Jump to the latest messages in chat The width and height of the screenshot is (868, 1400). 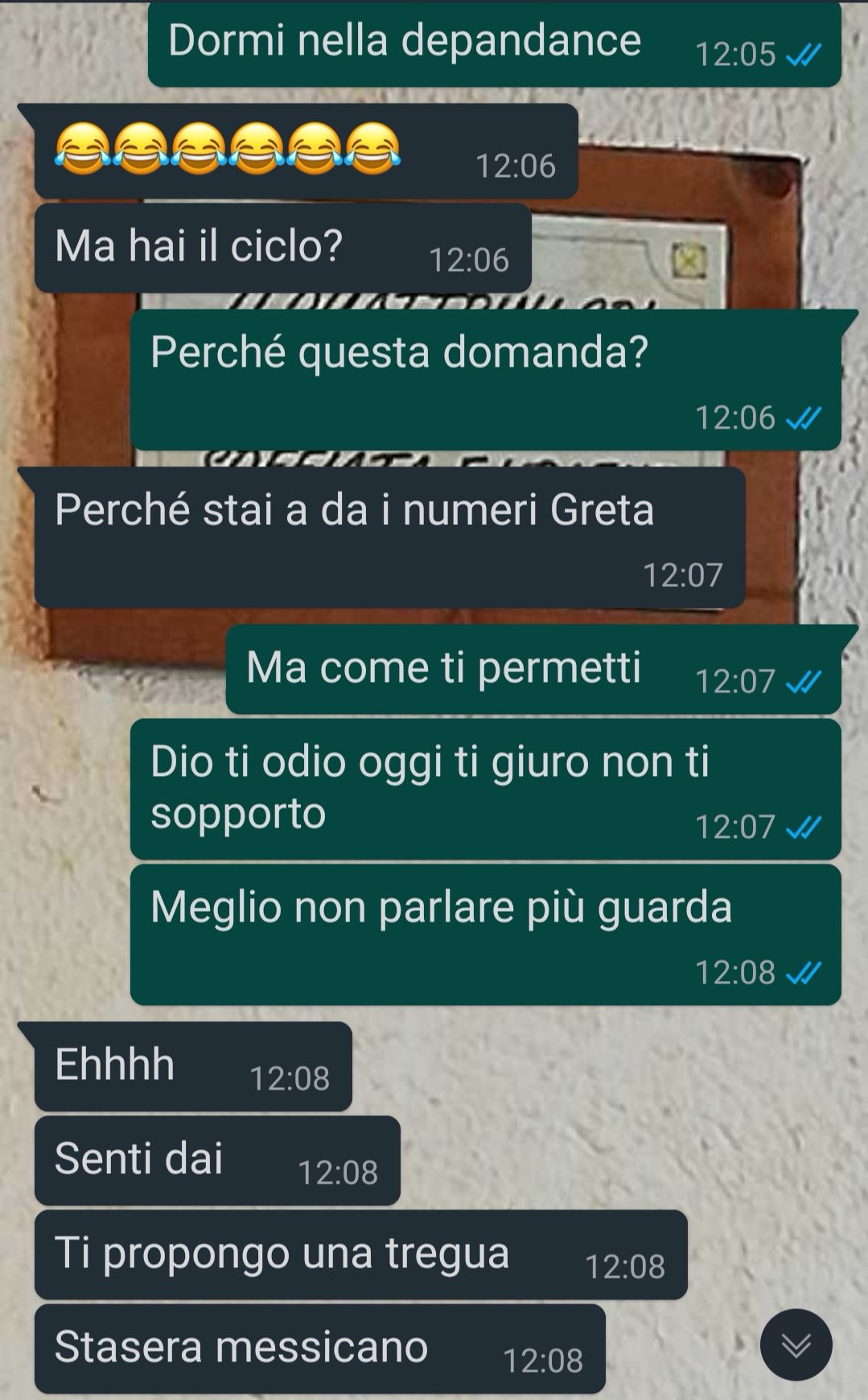(796, 1345)
